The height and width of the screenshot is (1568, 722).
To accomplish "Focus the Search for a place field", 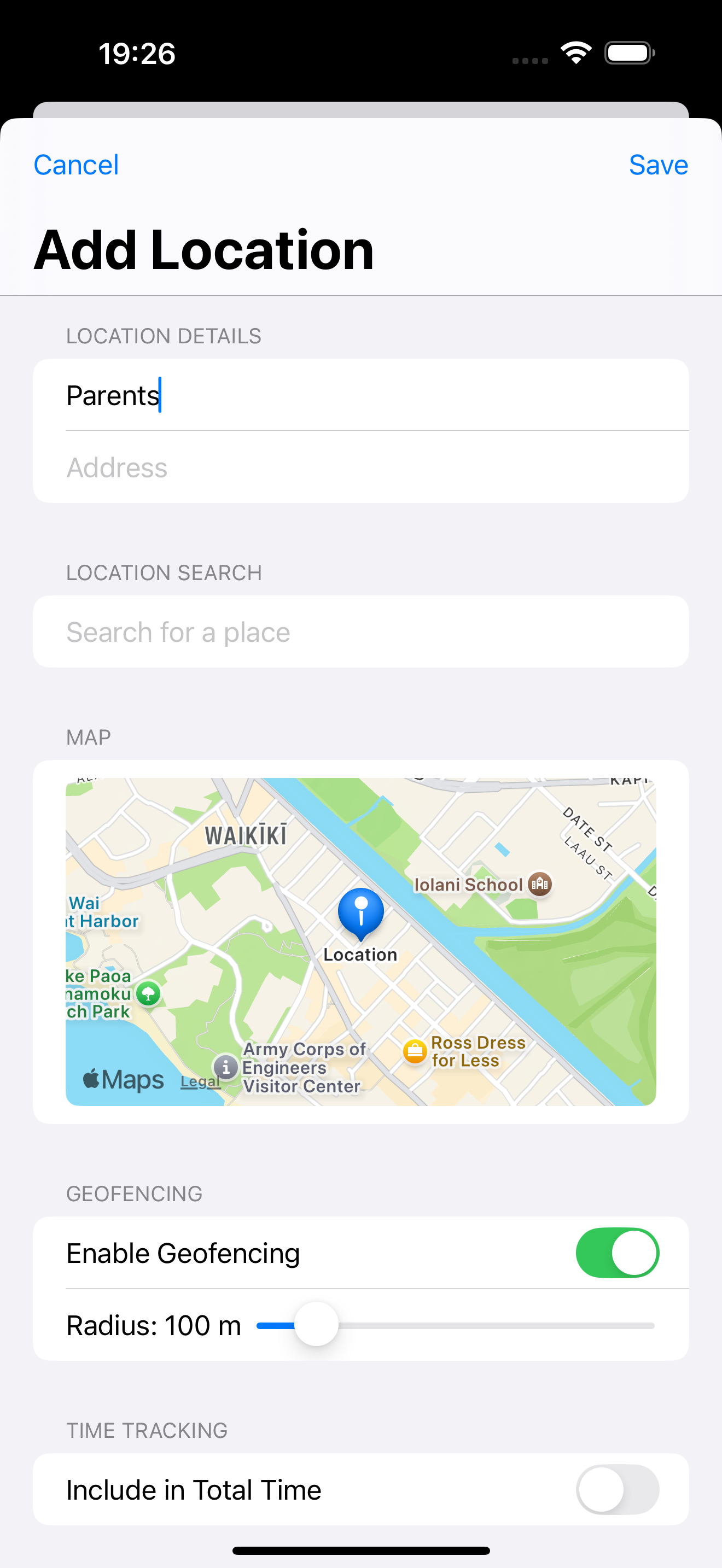I will coord(359,632).
